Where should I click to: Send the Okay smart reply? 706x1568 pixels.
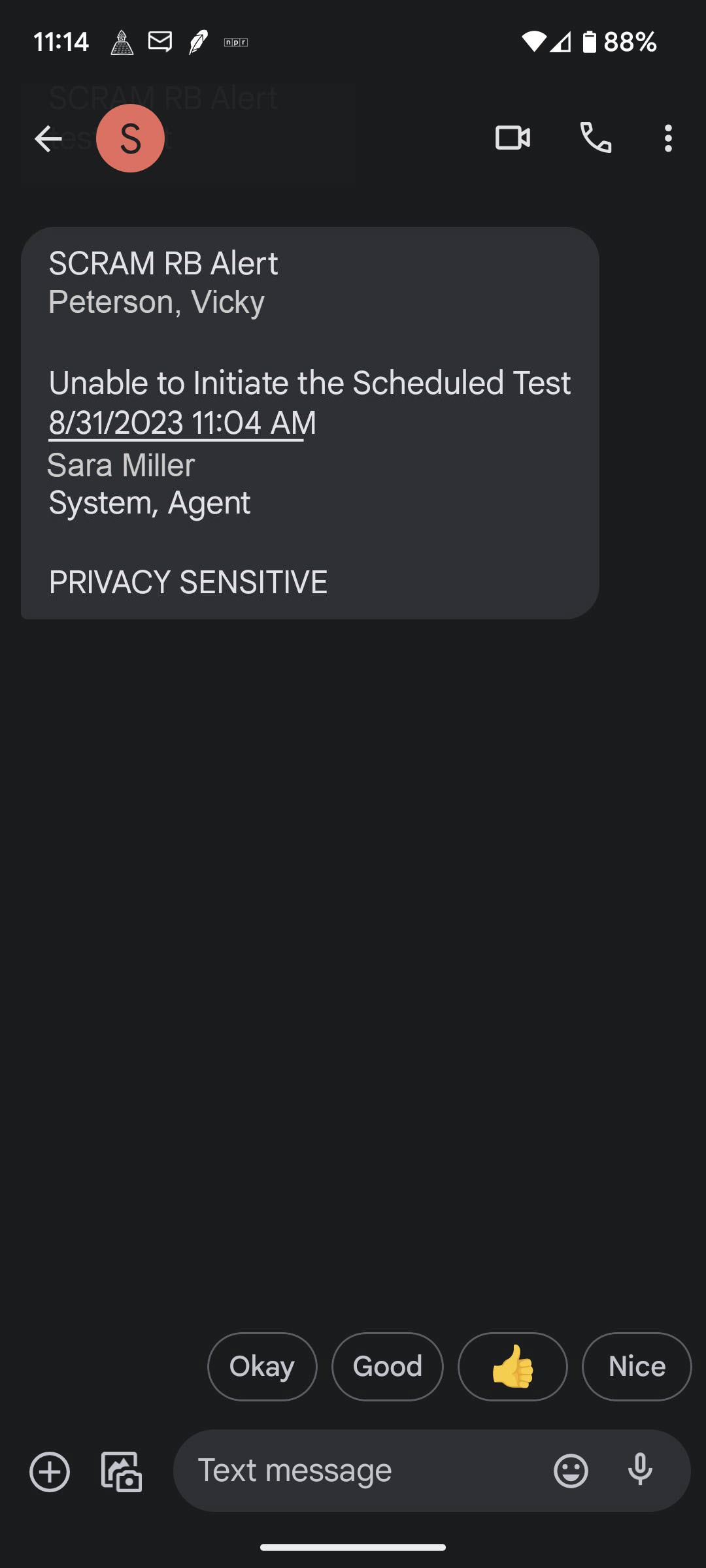click(x=262, y=1367)
